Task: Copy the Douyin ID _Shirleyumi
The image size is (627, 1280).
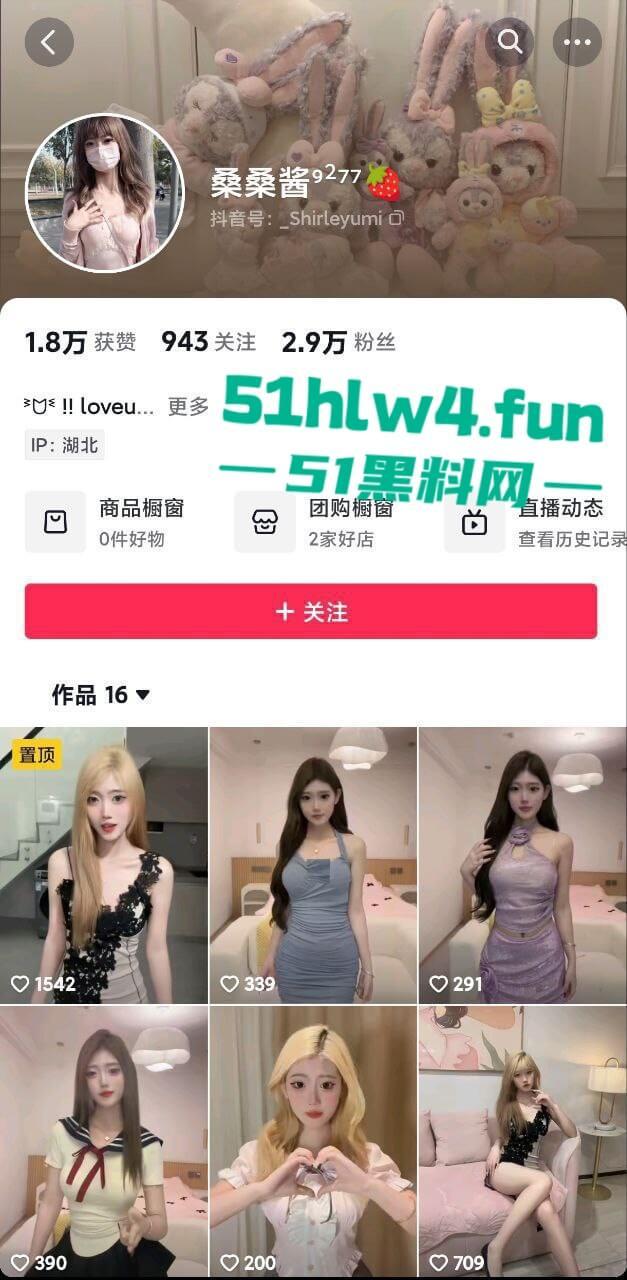Action: [396, 218]
